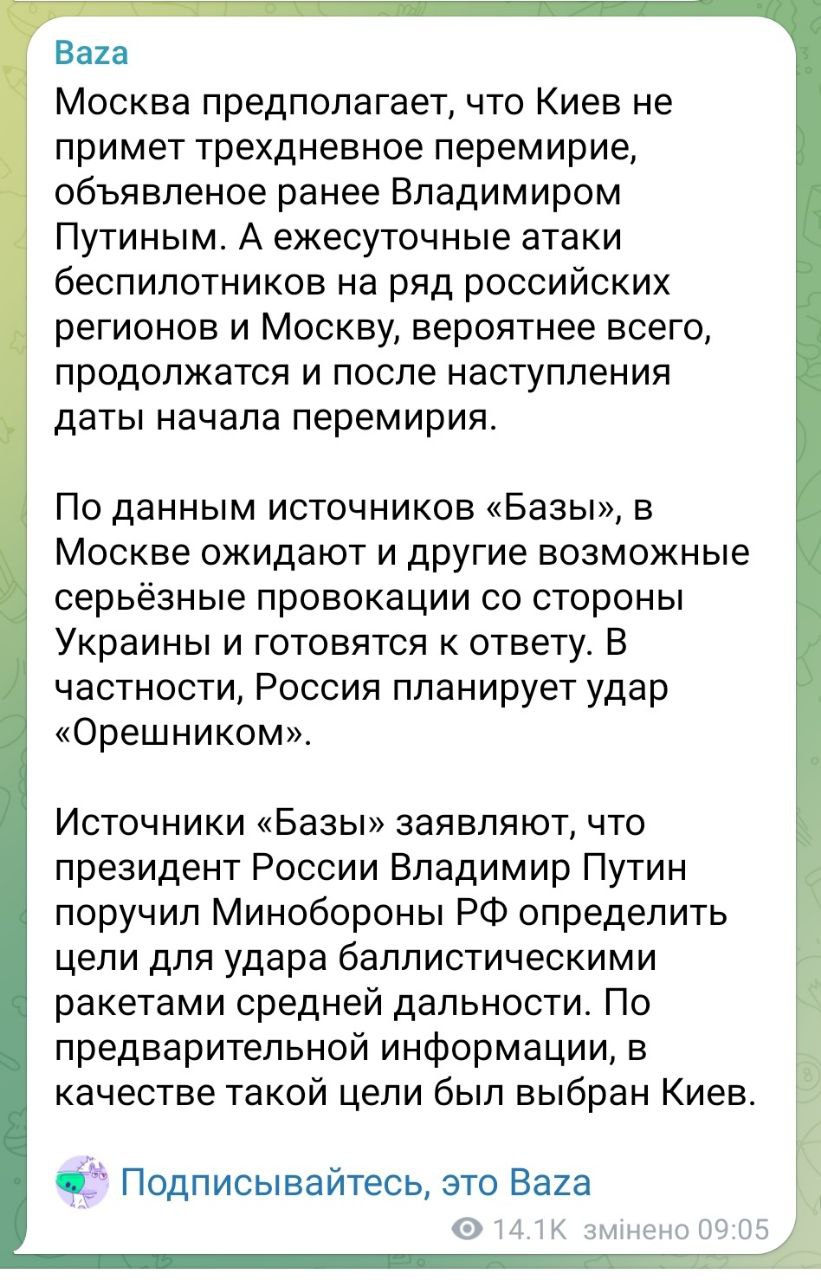Open the Baza channel name
821x1280 pixels.
90,53
